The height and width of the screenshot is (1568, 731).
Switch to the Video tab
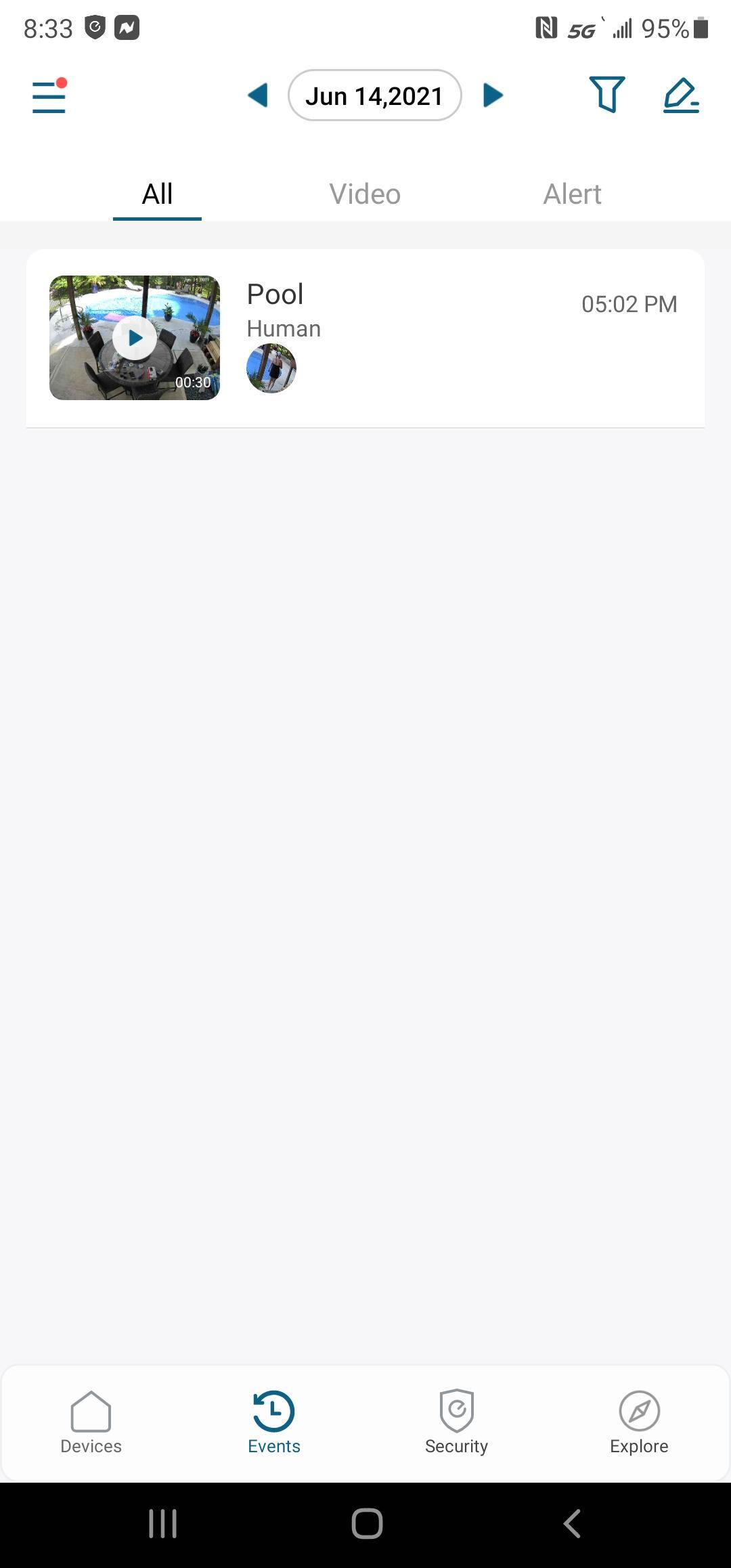pos(365,194)
